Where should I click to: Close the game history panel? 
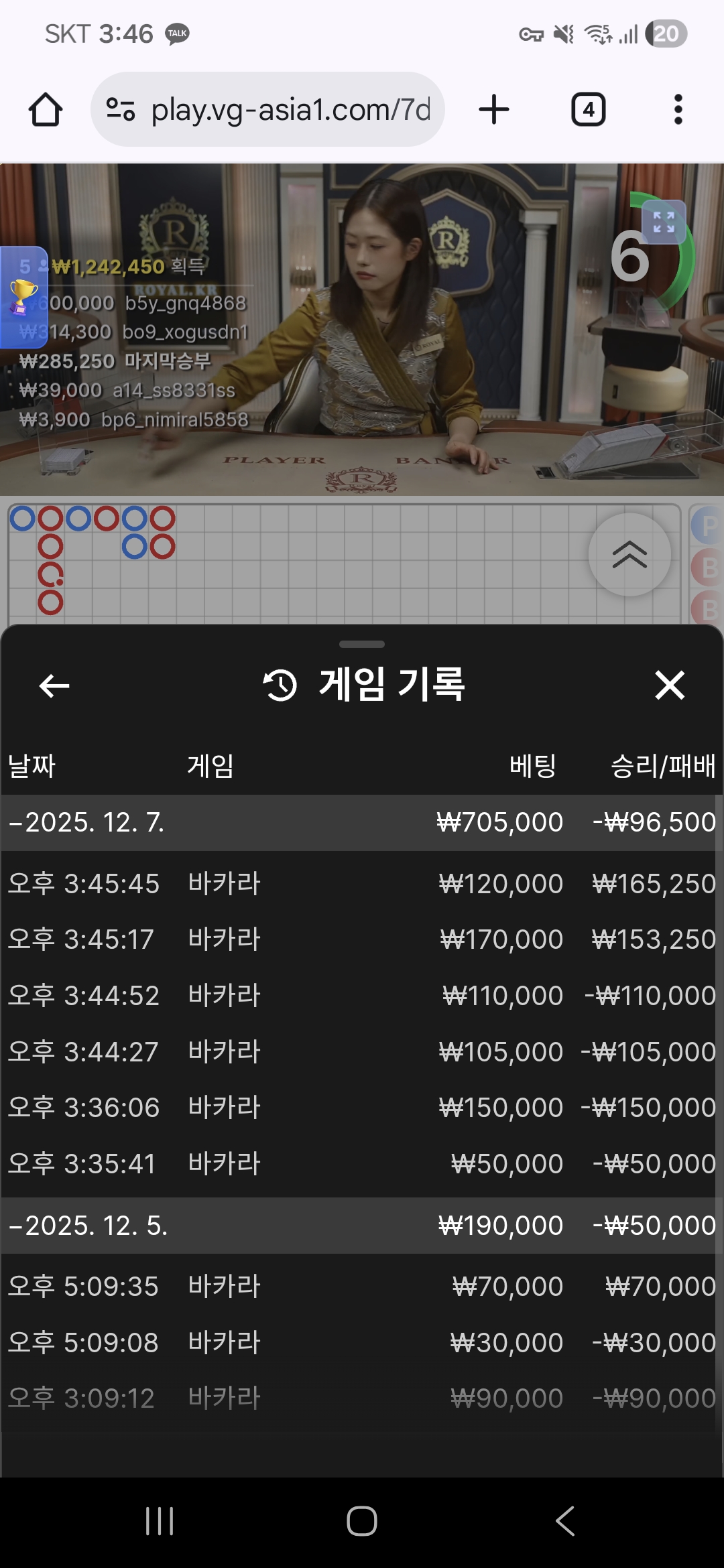coord(669,685)
